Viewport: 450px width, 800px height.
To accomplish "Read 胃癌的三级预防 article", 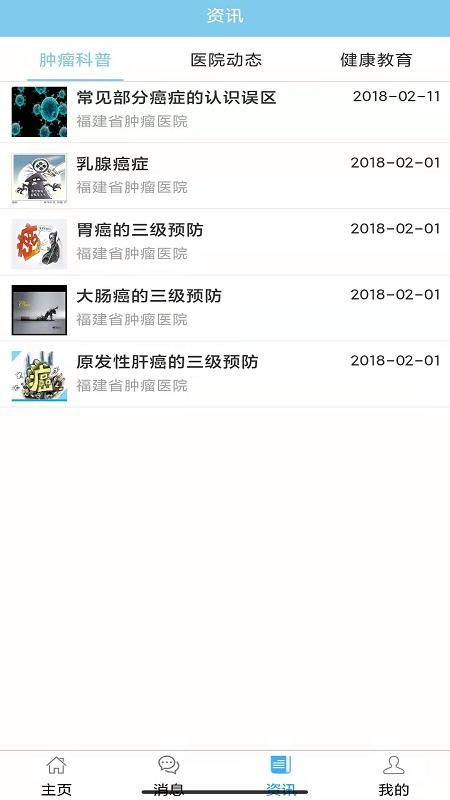I will point(225,242).
